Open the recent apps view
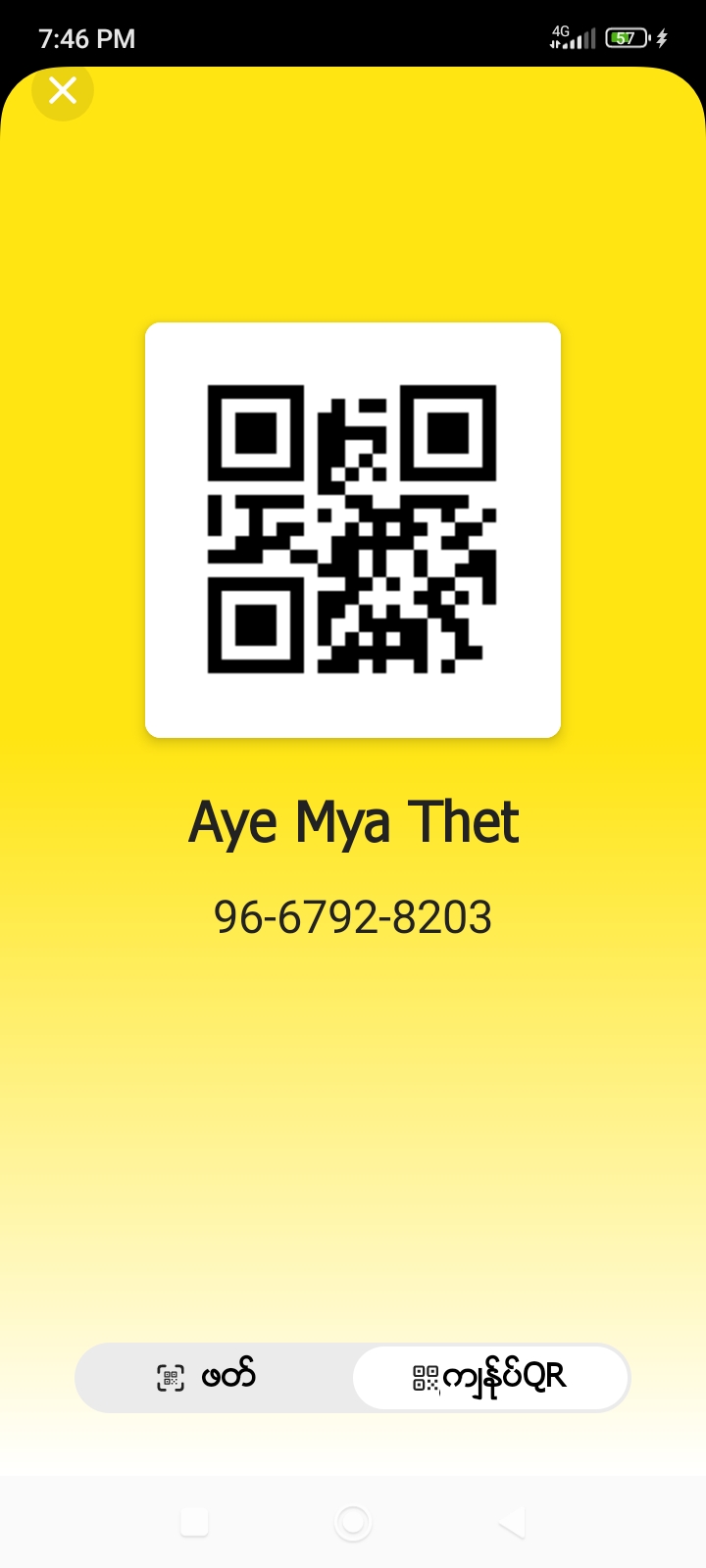Viewport: 706px width, 1568px height. pyautogui.click(x=194, y=1522)
